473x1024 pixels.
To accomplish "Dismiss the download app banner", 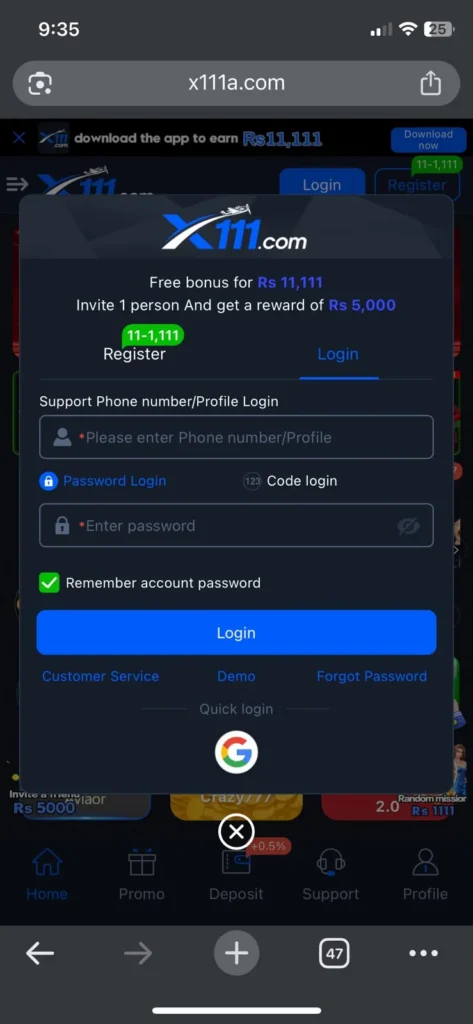I will tap(19, 138).
